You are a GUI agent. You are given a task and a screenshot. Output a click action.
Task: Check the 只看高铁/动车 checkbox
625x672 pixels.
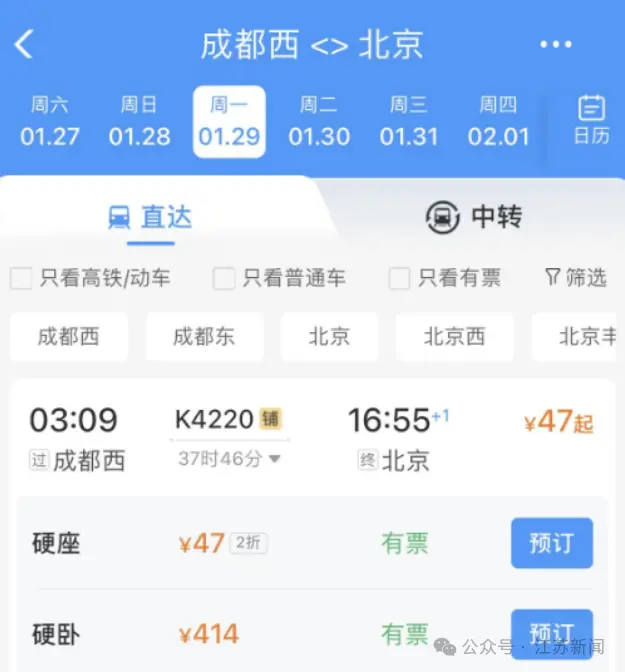(21, 278)
